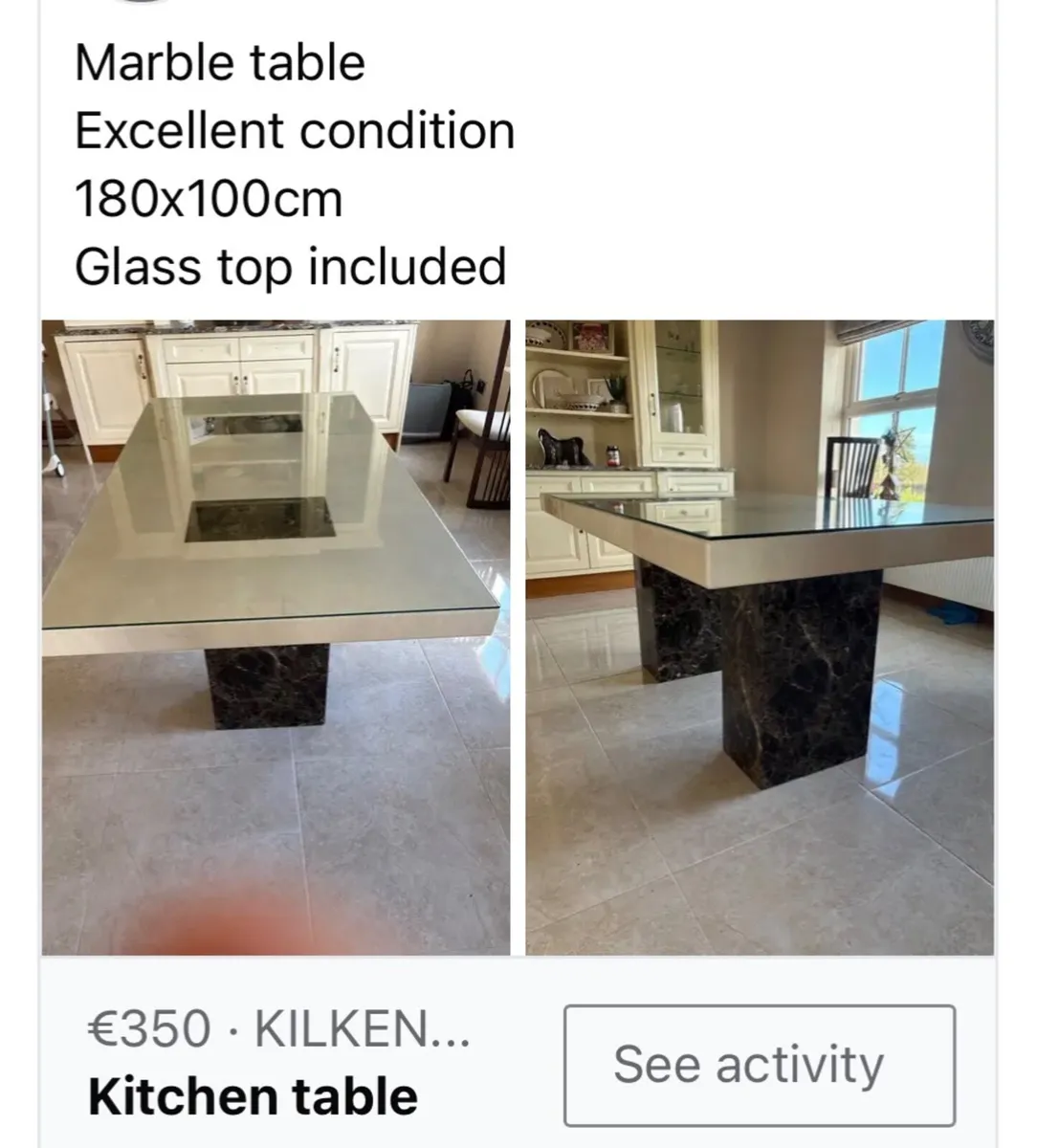Click the listing description block
Screen dimensions: 1037x1148
pos(287,163)
